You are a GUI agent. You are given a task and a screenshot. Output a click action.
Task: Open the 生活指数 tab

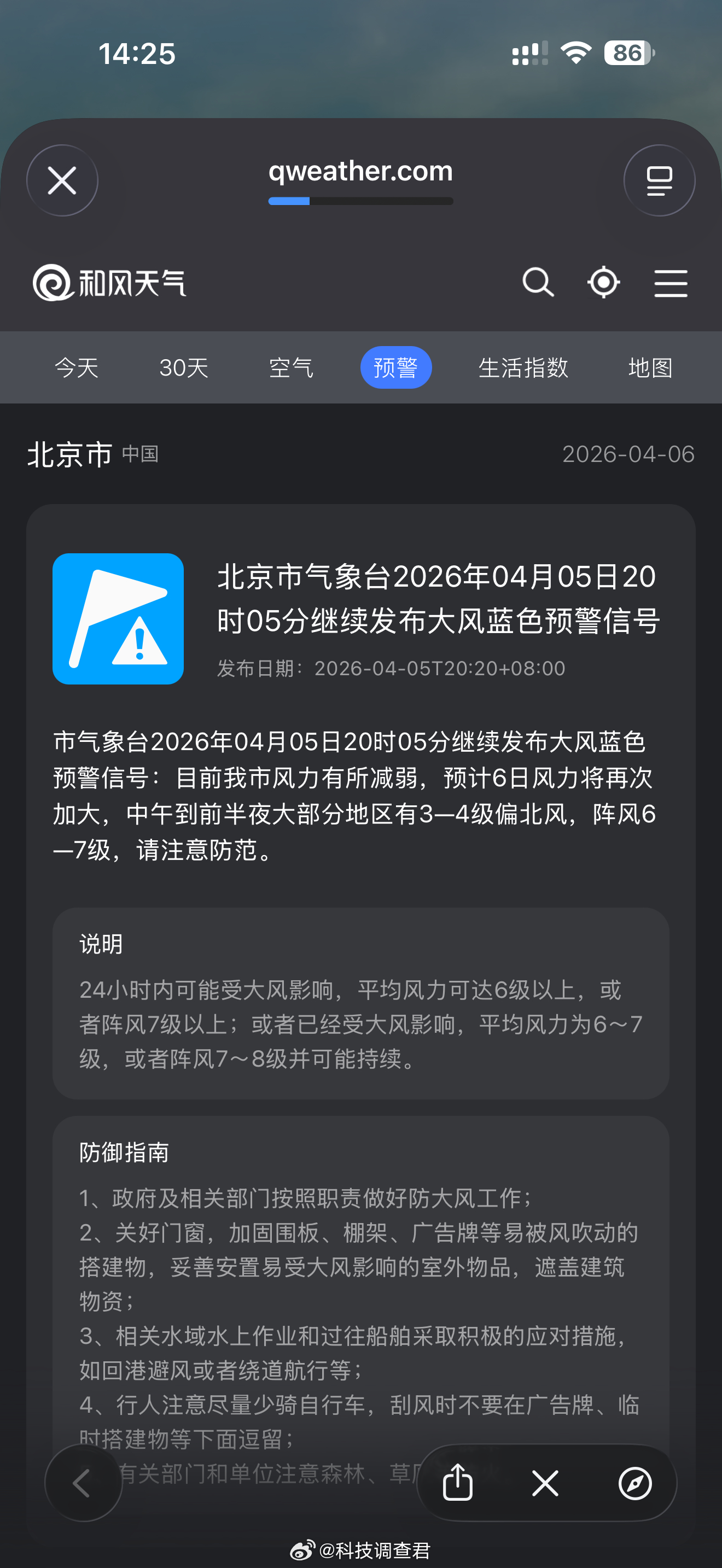point(523,367)
